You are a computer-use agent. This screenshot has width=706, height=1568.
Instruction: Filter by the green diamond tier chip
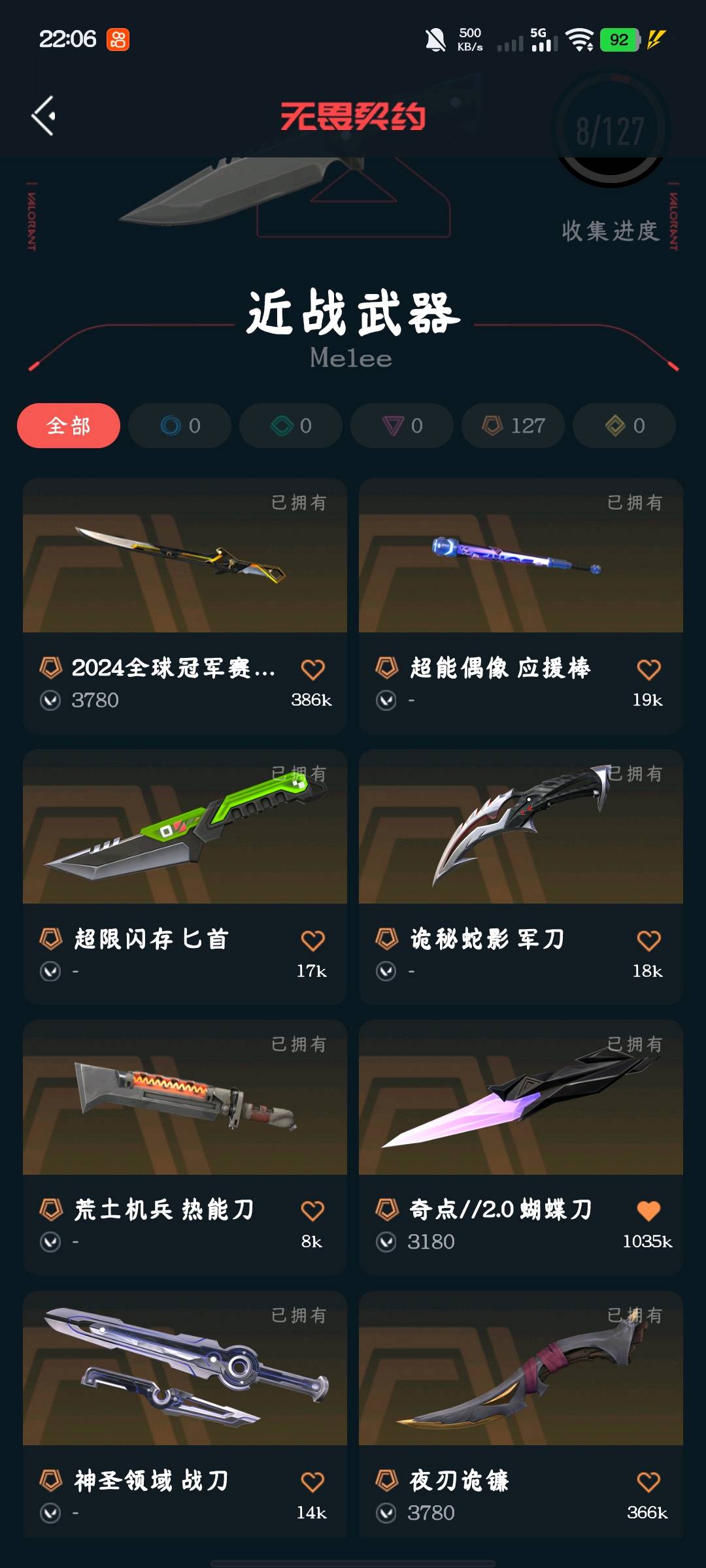[x=291, y=426]
